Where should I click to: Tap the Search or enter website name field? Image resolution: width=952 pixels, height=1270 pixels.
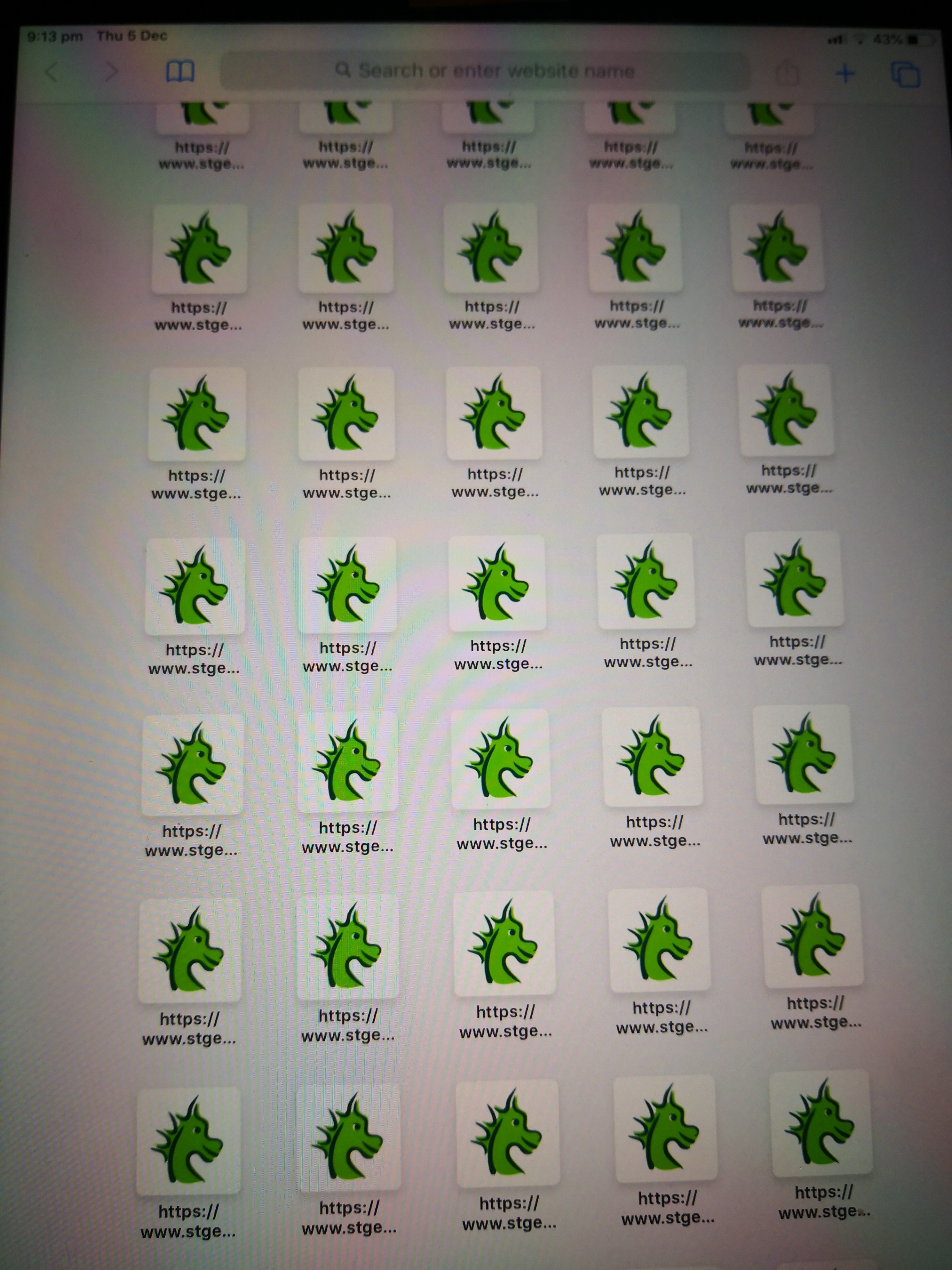coord(485,71)
